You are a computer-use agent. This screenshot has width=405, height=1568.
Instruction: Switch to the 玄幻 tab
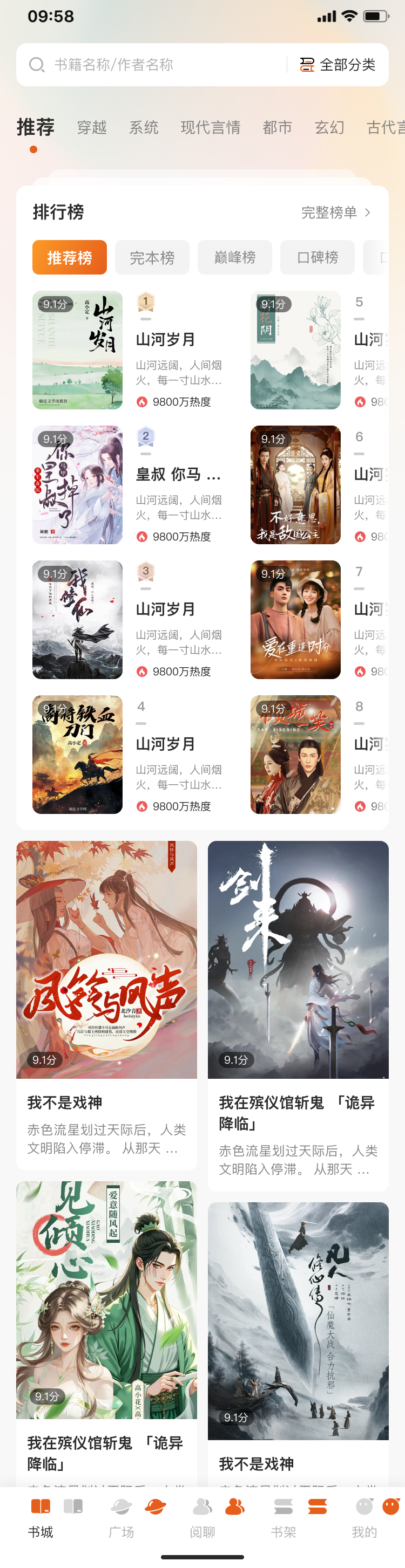pyautogui.click(x=329, y=127)
